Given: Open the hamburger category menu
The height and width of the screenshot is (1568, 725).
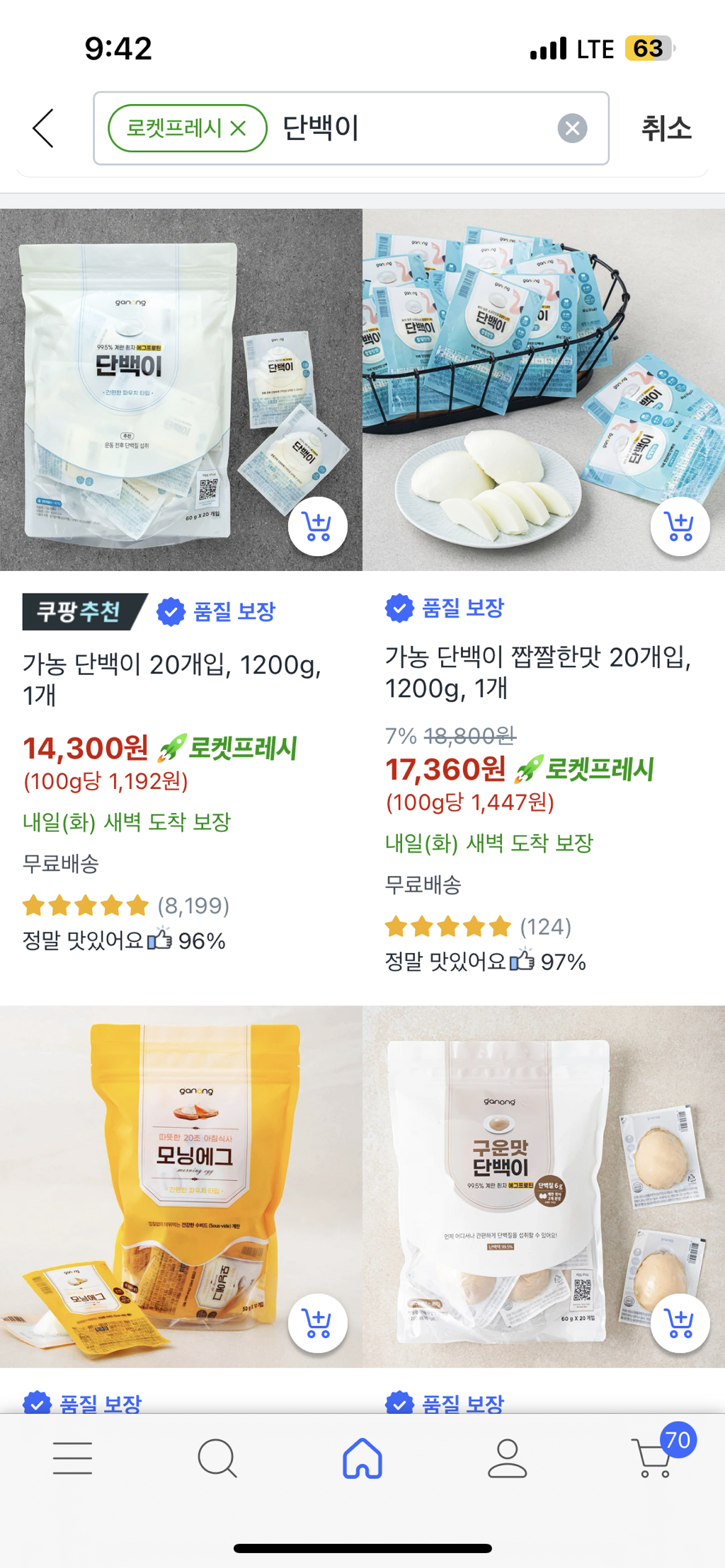Looking at the screenshot, I should tap(73, 1458).
